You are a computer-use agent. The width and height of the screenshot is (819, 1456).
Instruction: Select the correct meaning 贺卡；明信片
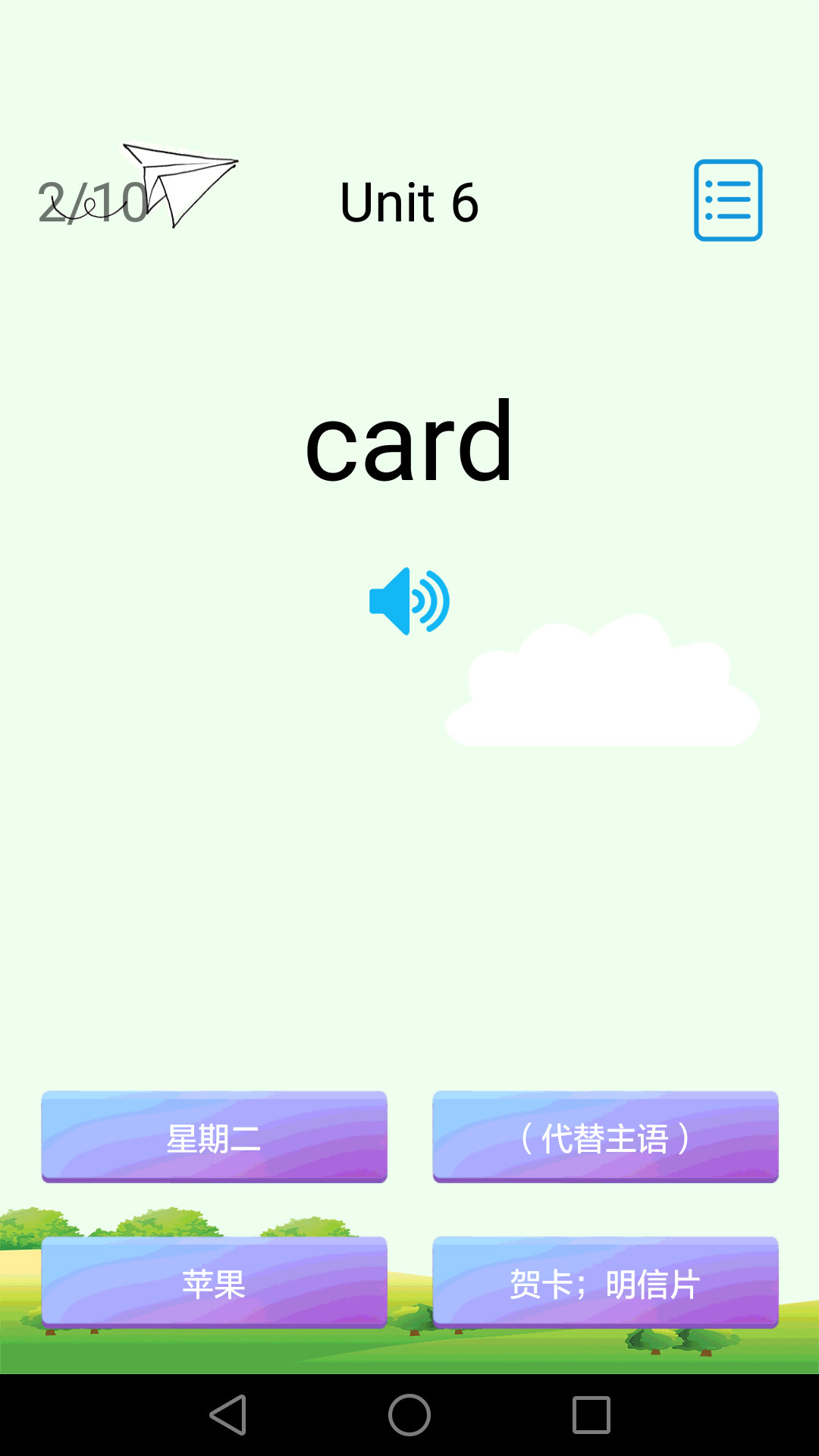[604, 1282]
